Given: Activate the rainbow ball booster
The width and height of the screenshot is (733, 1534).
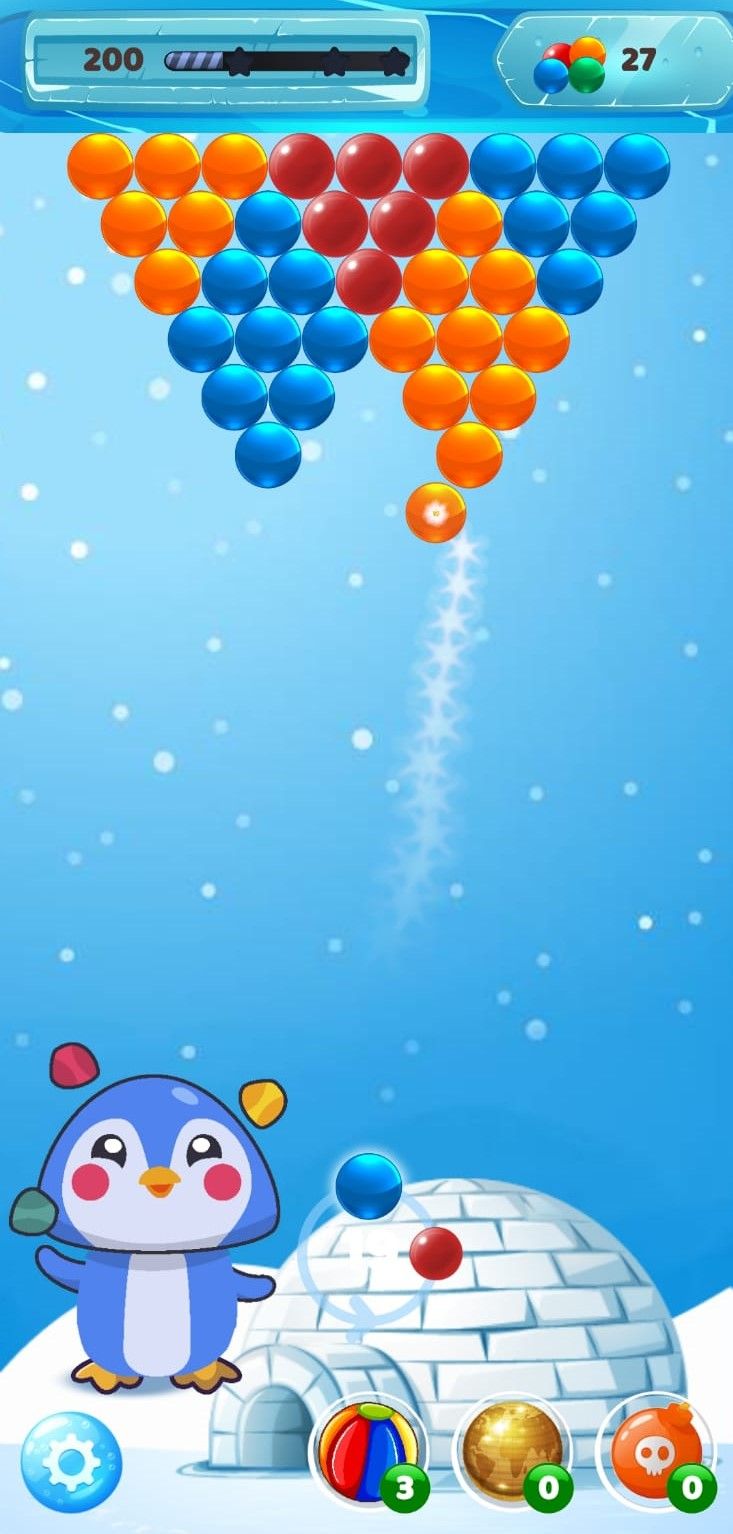Looking at the screenshot, I should point(367,1451).
